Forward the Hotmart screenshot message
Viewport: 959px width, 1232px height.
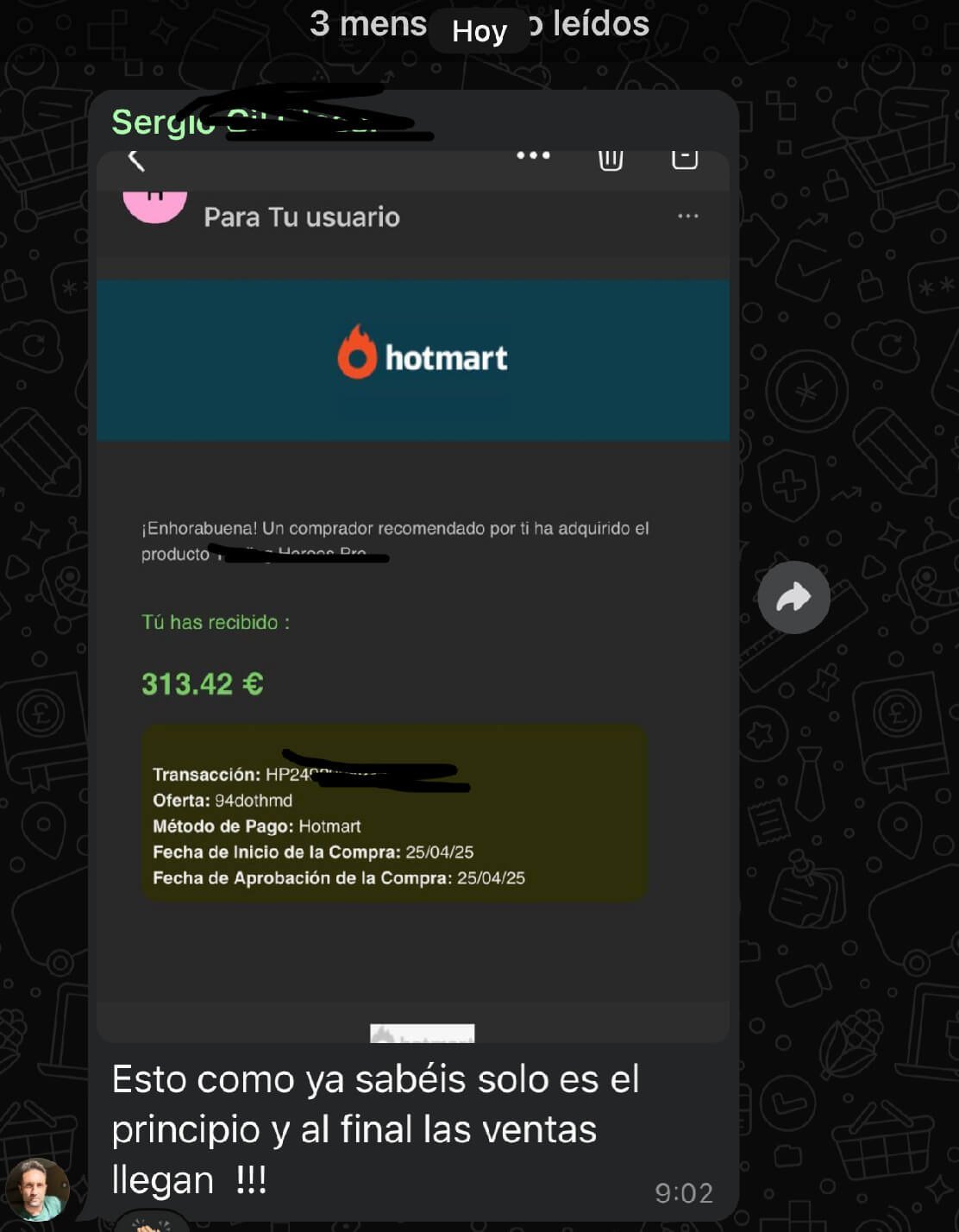tap(793, 597)
